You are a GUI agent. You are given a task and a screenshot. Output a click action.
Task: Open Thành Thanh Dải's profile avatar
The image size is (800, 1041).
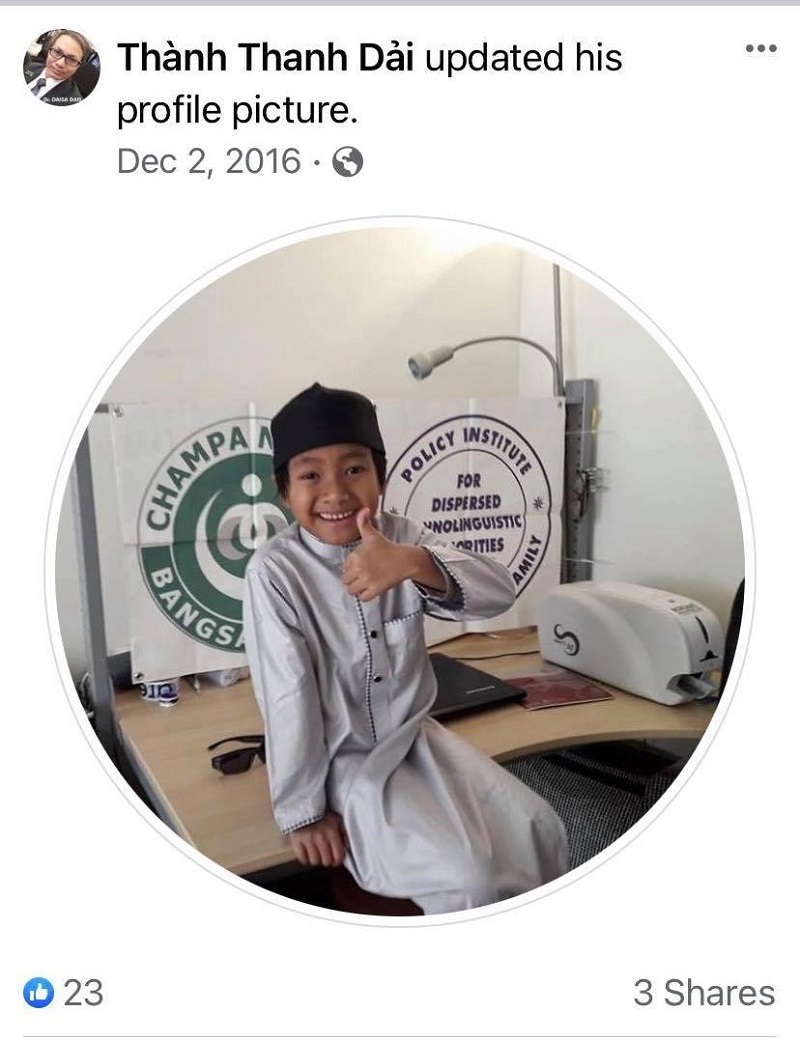pos(61,67)
